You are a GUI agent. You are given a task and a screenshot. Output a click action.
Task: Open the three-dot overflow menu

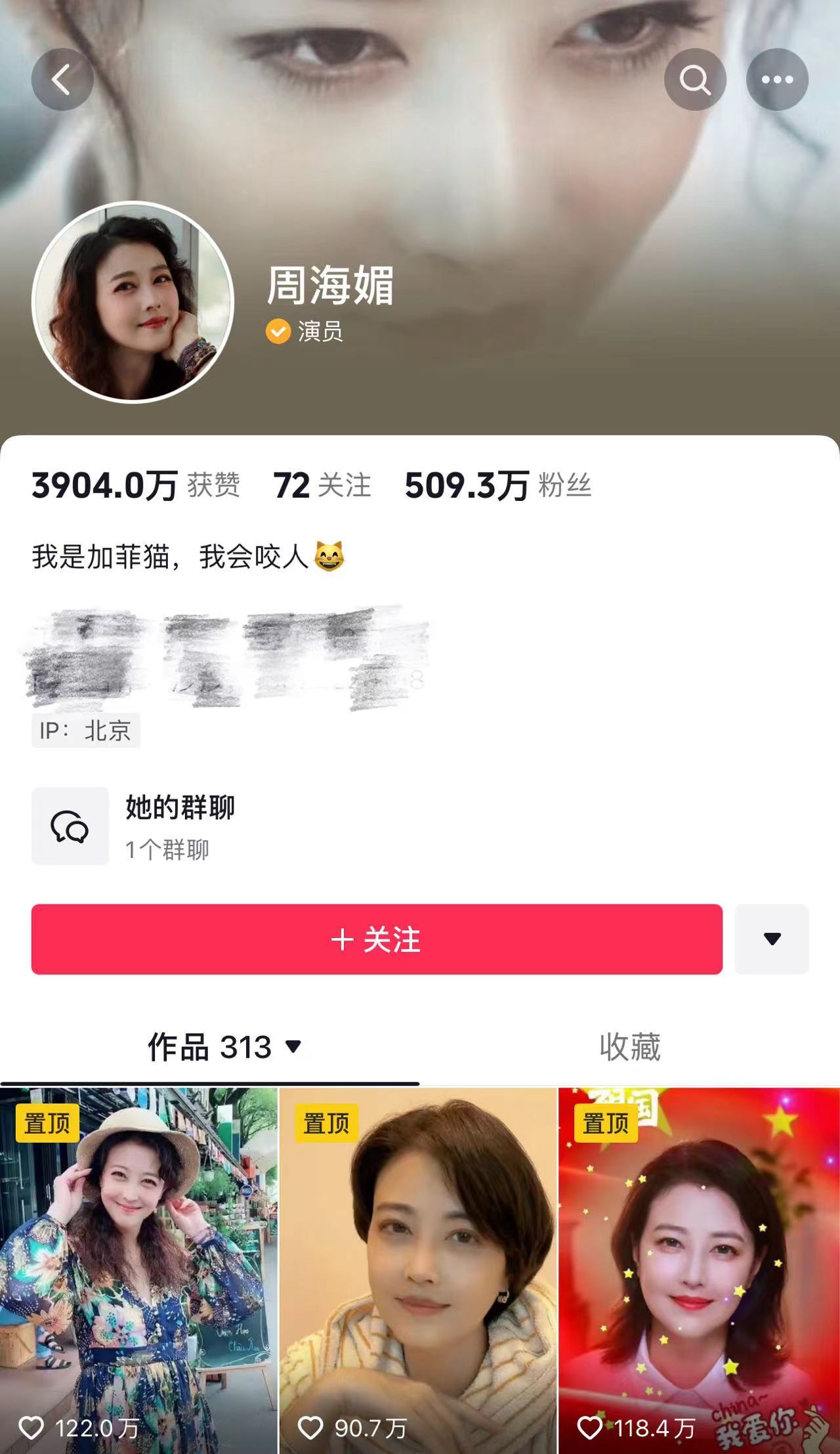click(777, 79)
